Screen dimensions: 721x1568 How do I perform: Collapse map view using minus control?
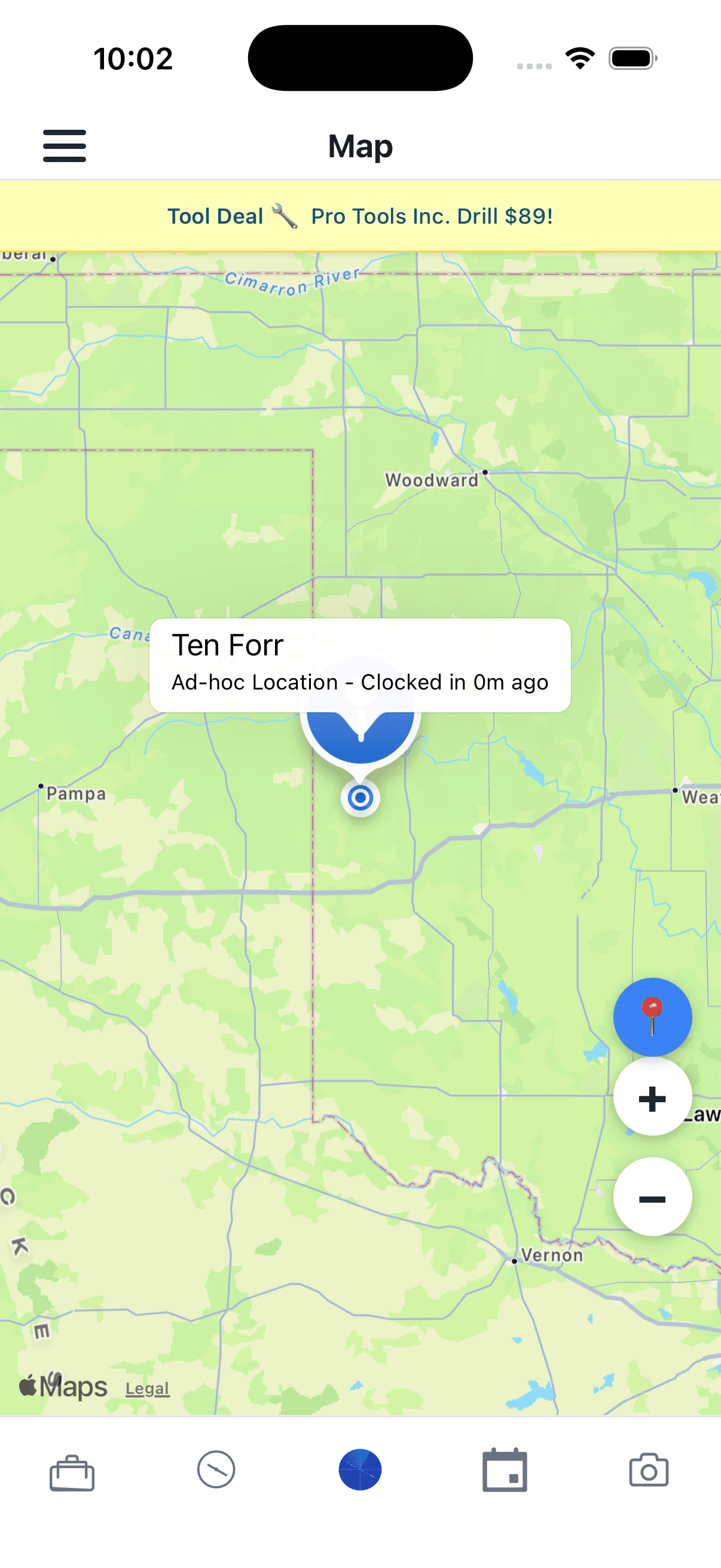[x=652, y=1196]
